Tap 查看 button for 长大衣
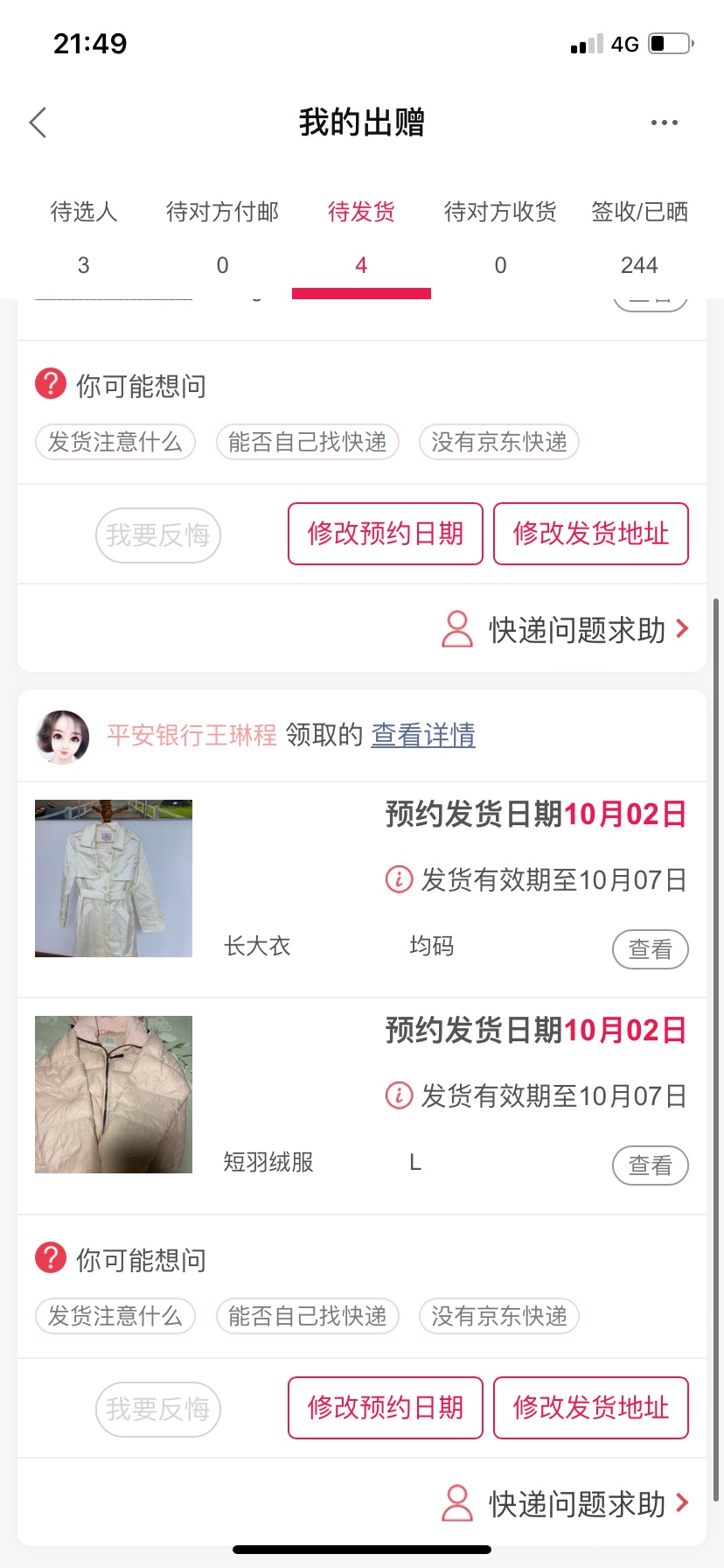The height and width of the screenshot is (1568, 724). point(650,949)
